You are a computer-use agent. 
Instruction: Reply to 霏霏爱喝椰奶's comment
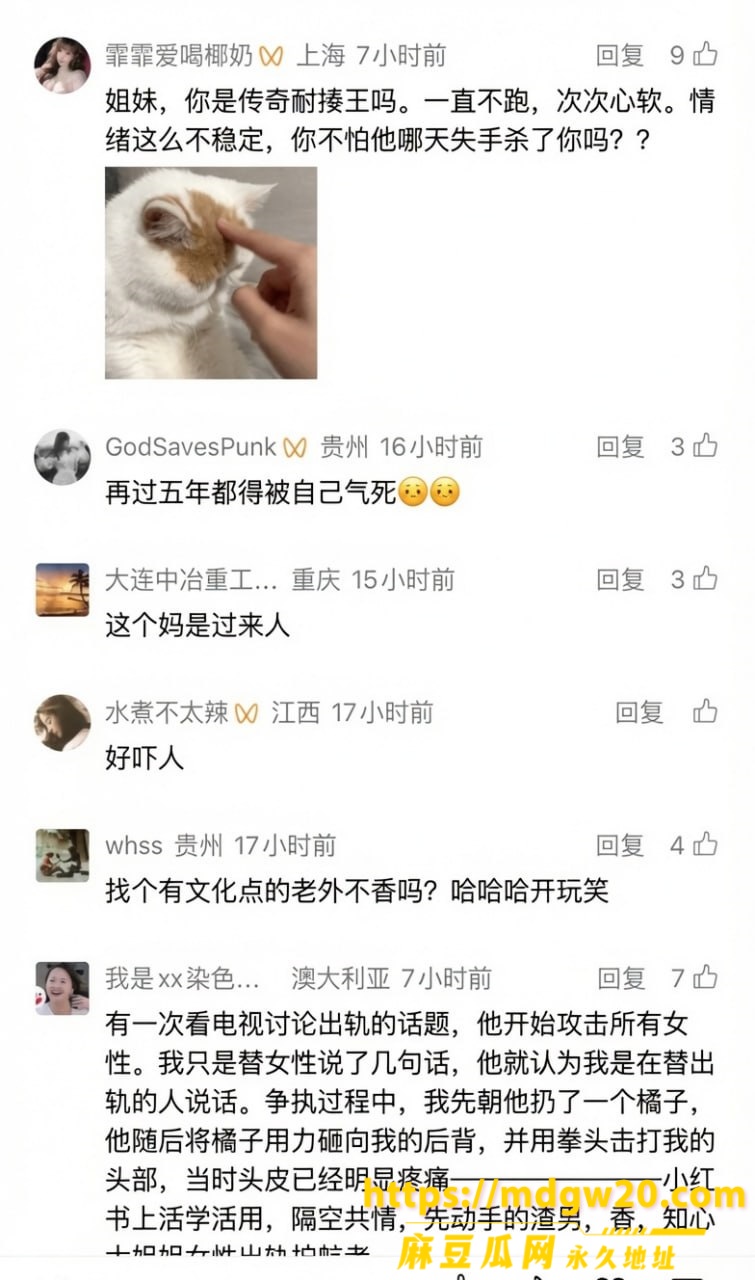point(620,56)
